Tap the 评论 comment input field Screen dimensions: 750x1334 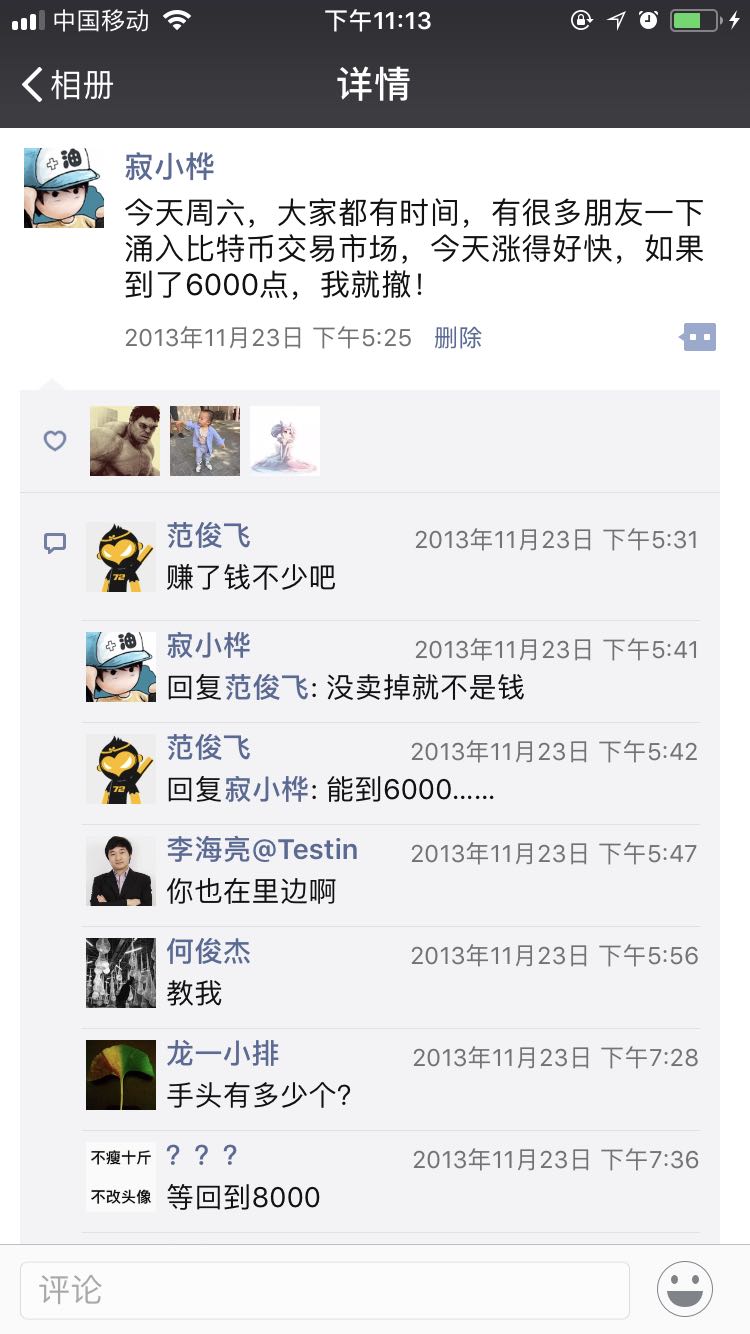pos(325,1290)
